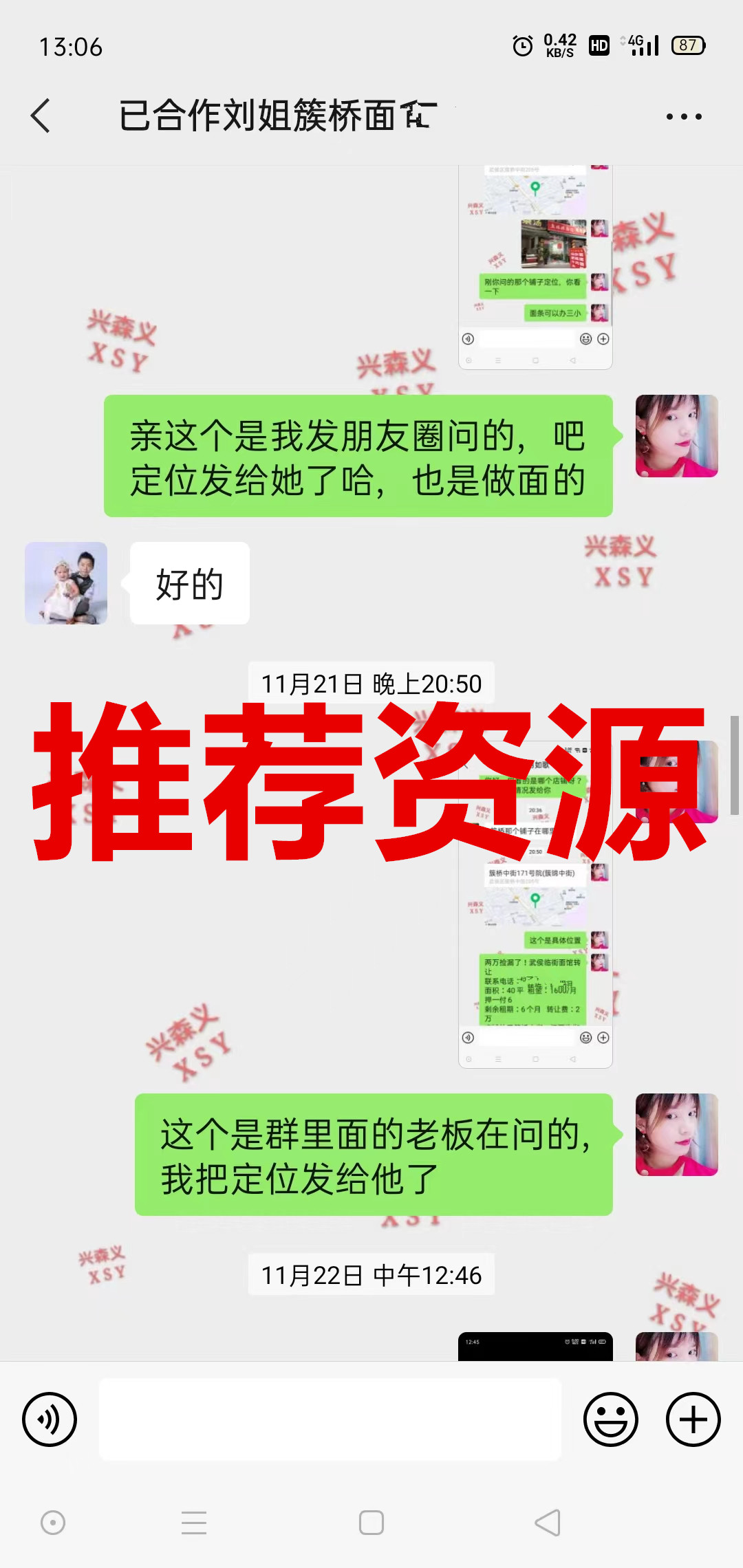Tap the system home button
The image size is (743, 1568).
(371, 1523)
